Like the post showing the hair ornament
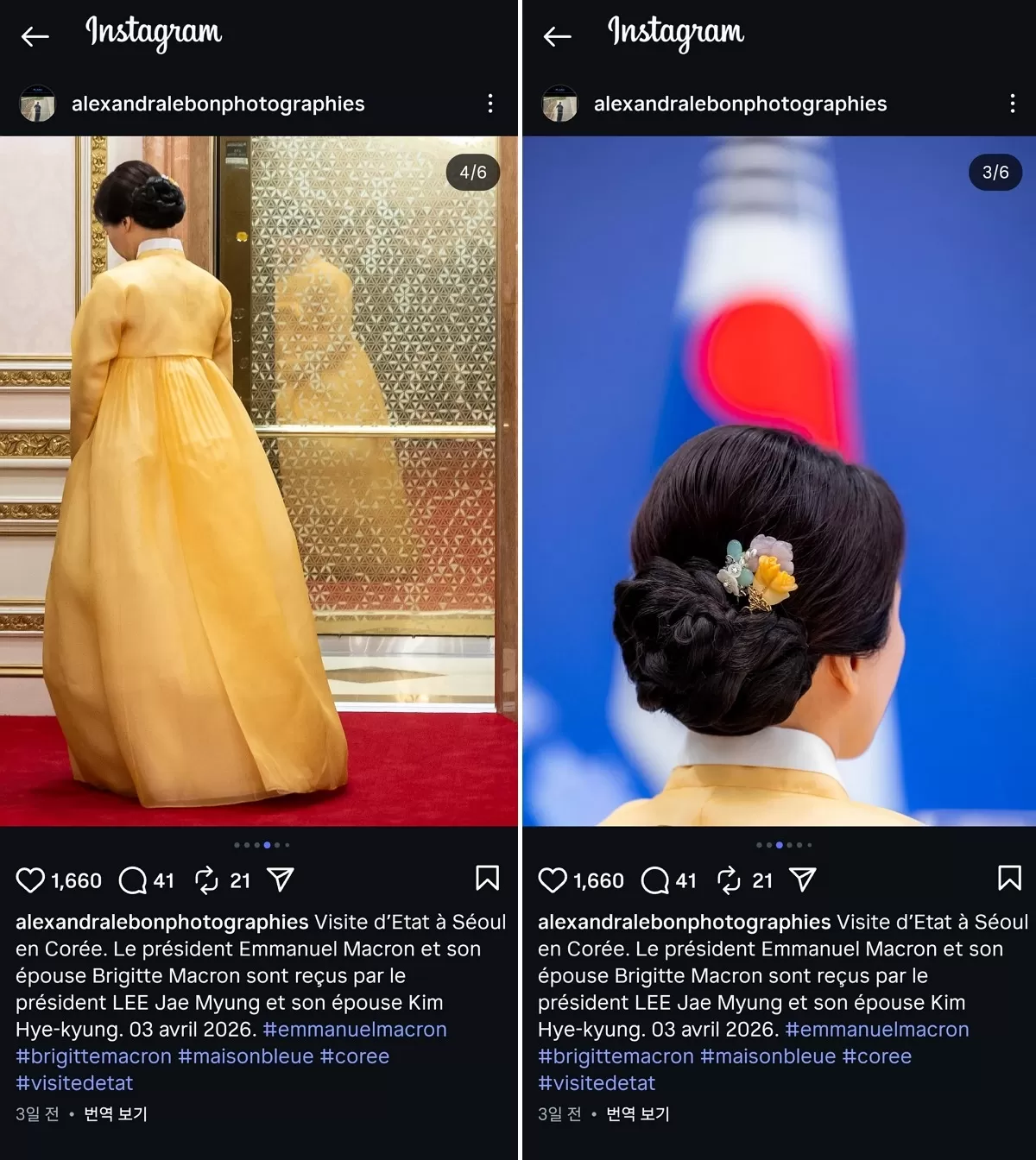 point(553,879)
